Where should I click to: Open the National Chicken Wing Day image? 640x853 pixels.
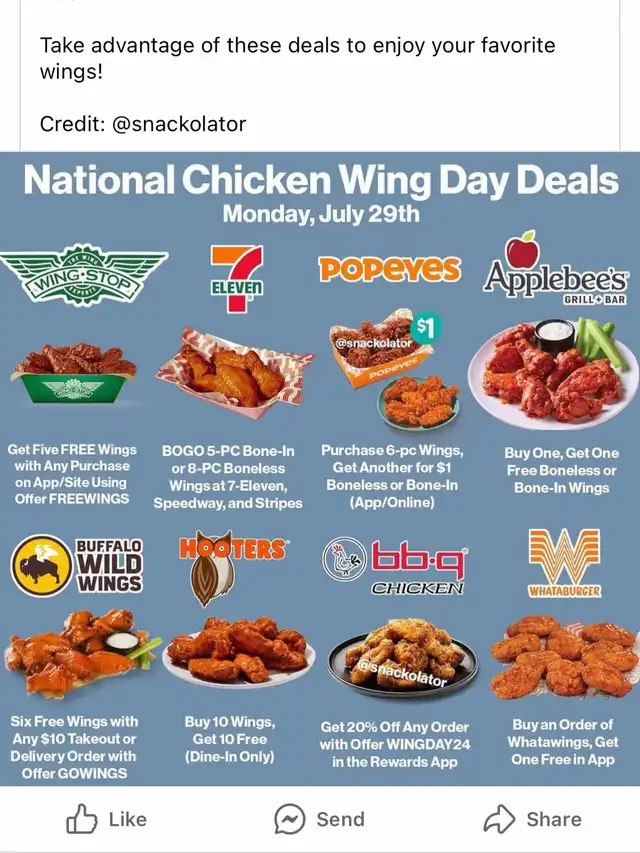(x=320, y=470)
